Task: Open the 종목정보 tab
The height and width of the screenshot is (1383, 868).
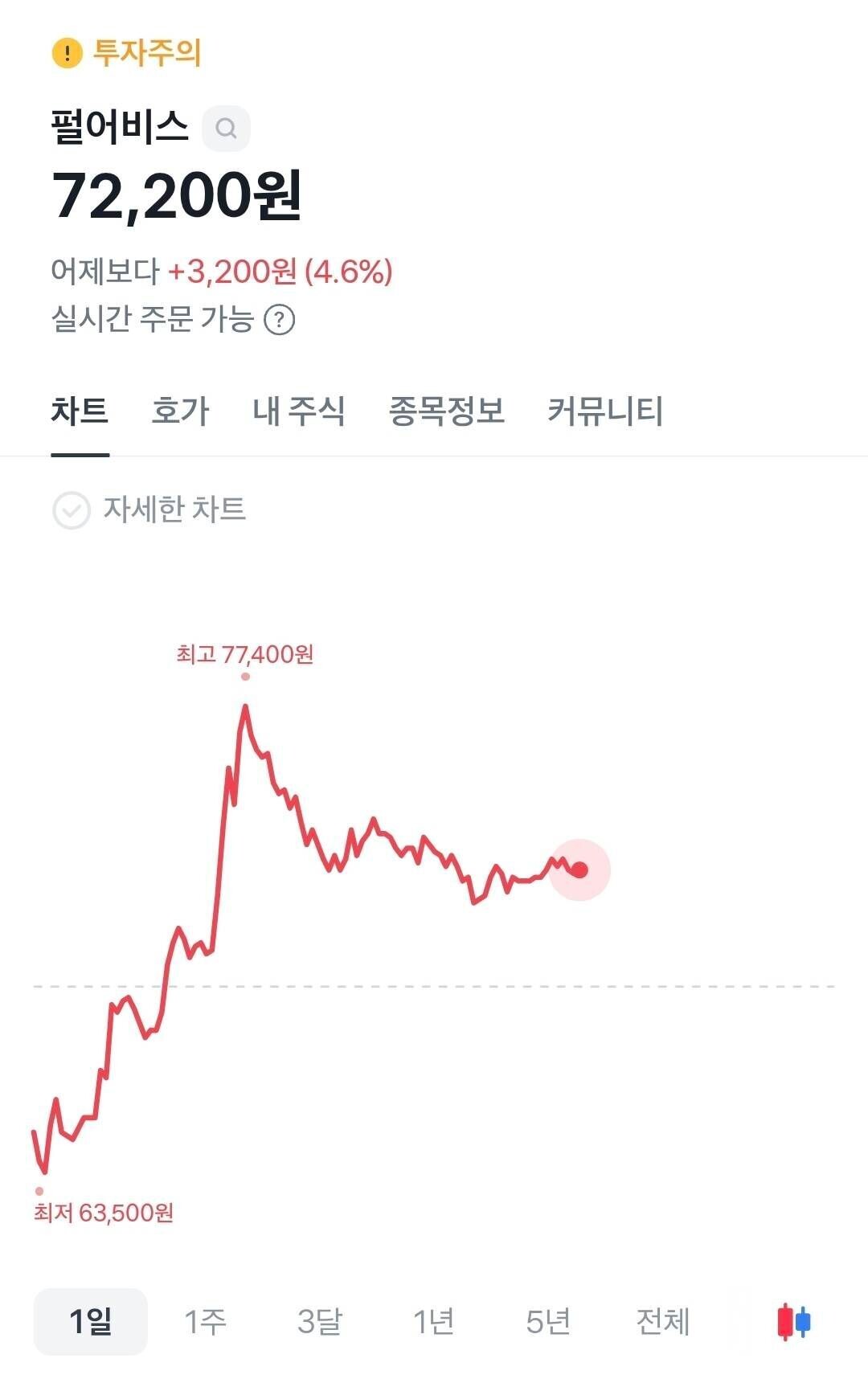Action: point(446,411)
